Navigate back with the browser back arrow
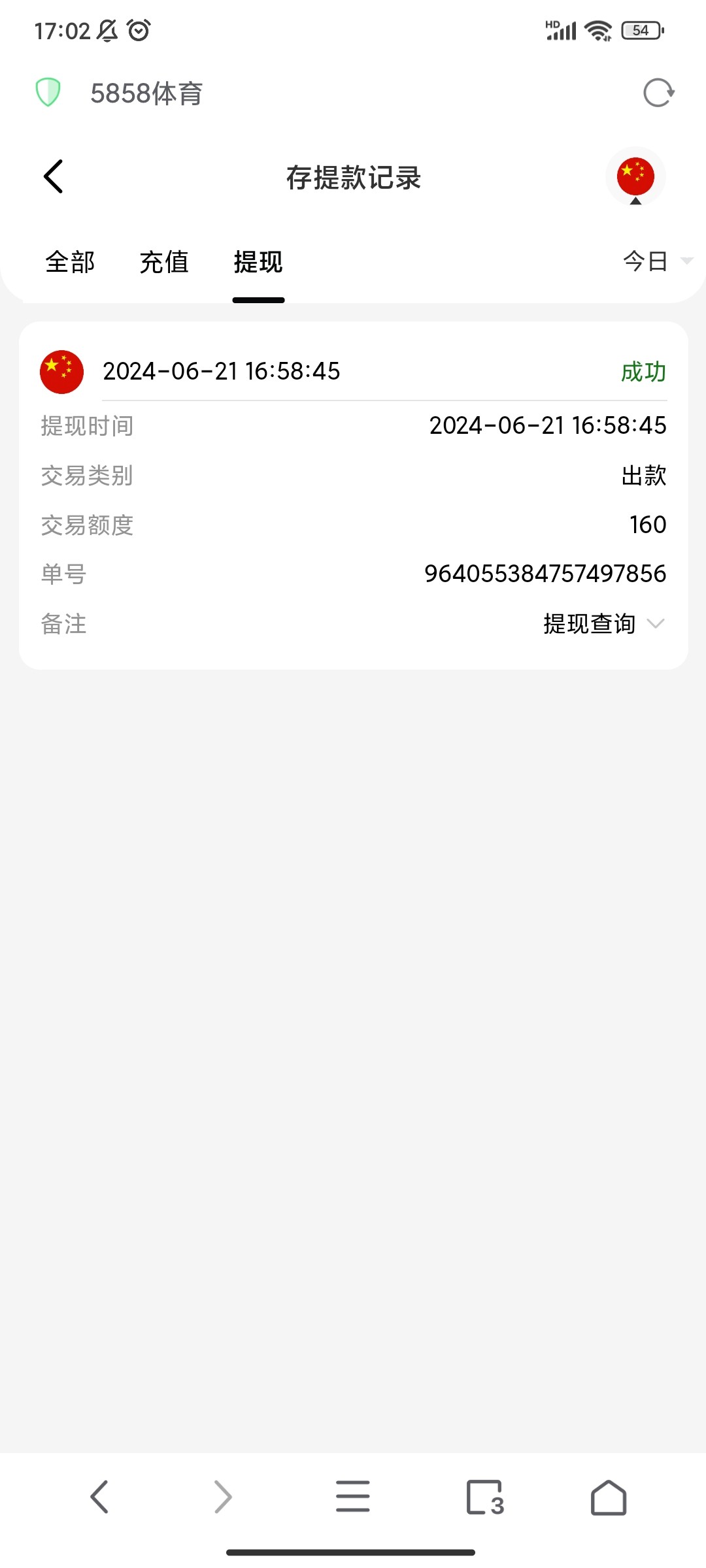This screenshot has height=1568, width=706. pos(99,1497)
